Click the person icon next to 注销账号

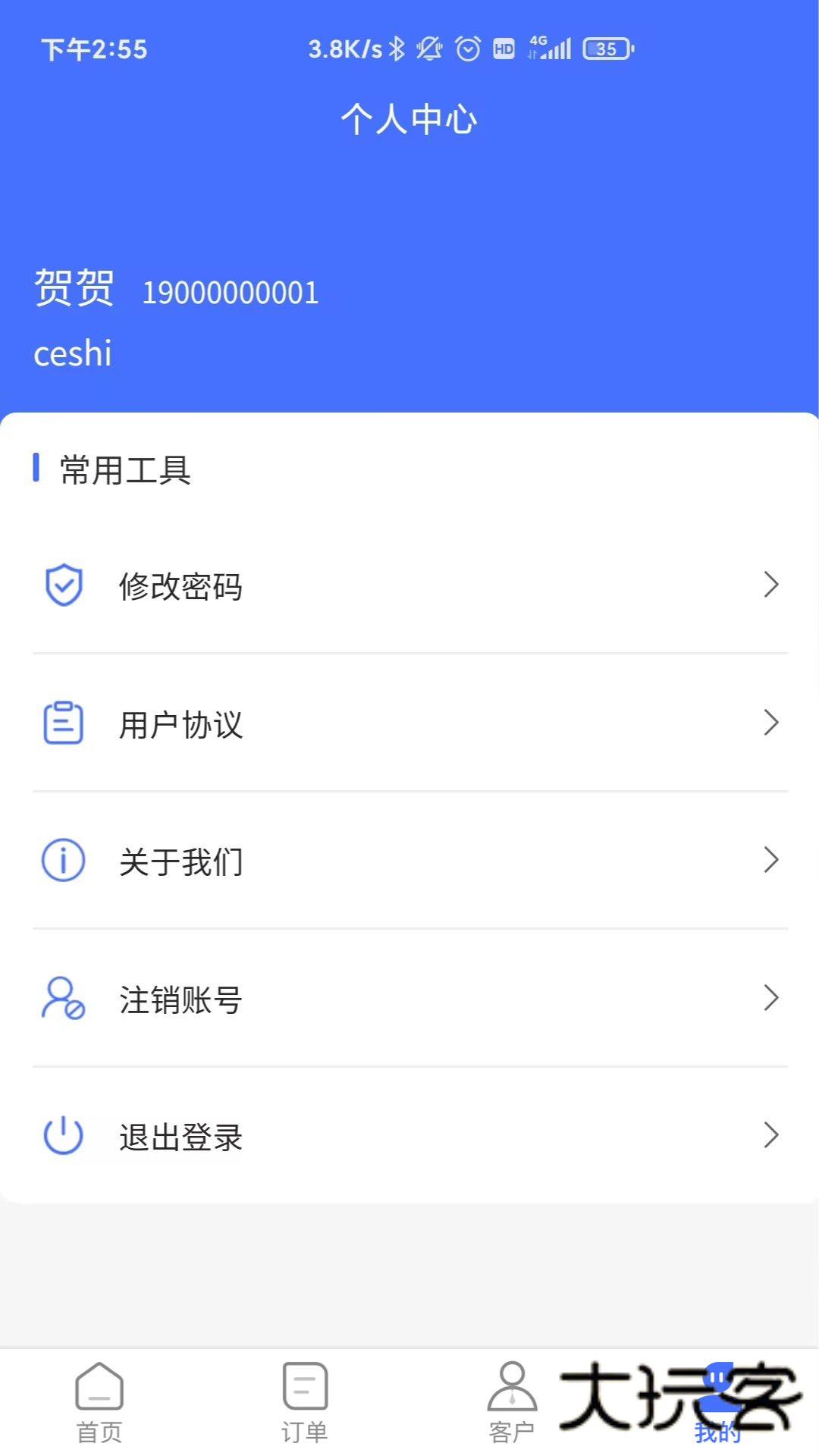(64, 999)
